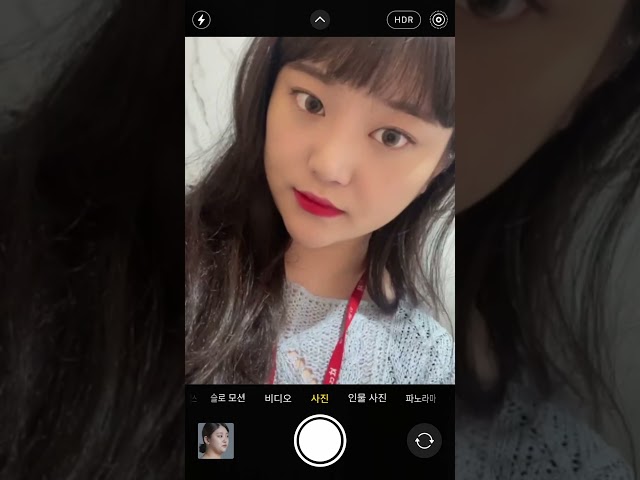Screen dimensions: 640x480
Task: Toggle the Live Photo icon
Action: click(438, 20)
